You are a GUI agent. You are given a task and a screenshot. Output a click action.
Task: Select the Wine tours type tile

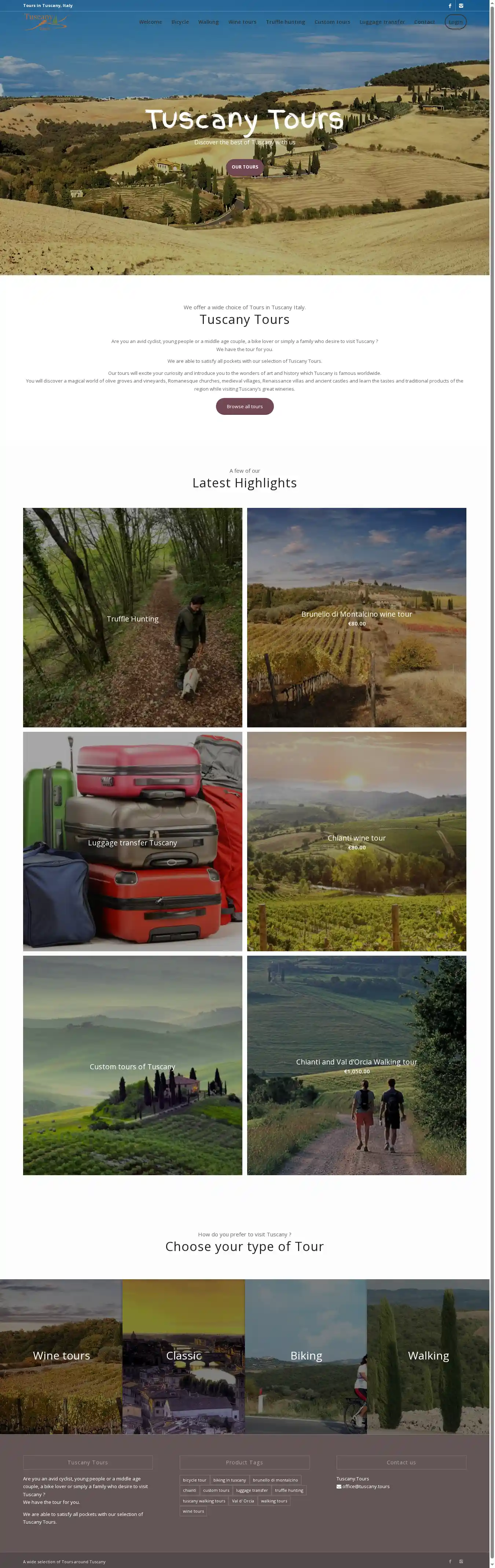[62, 1356]
